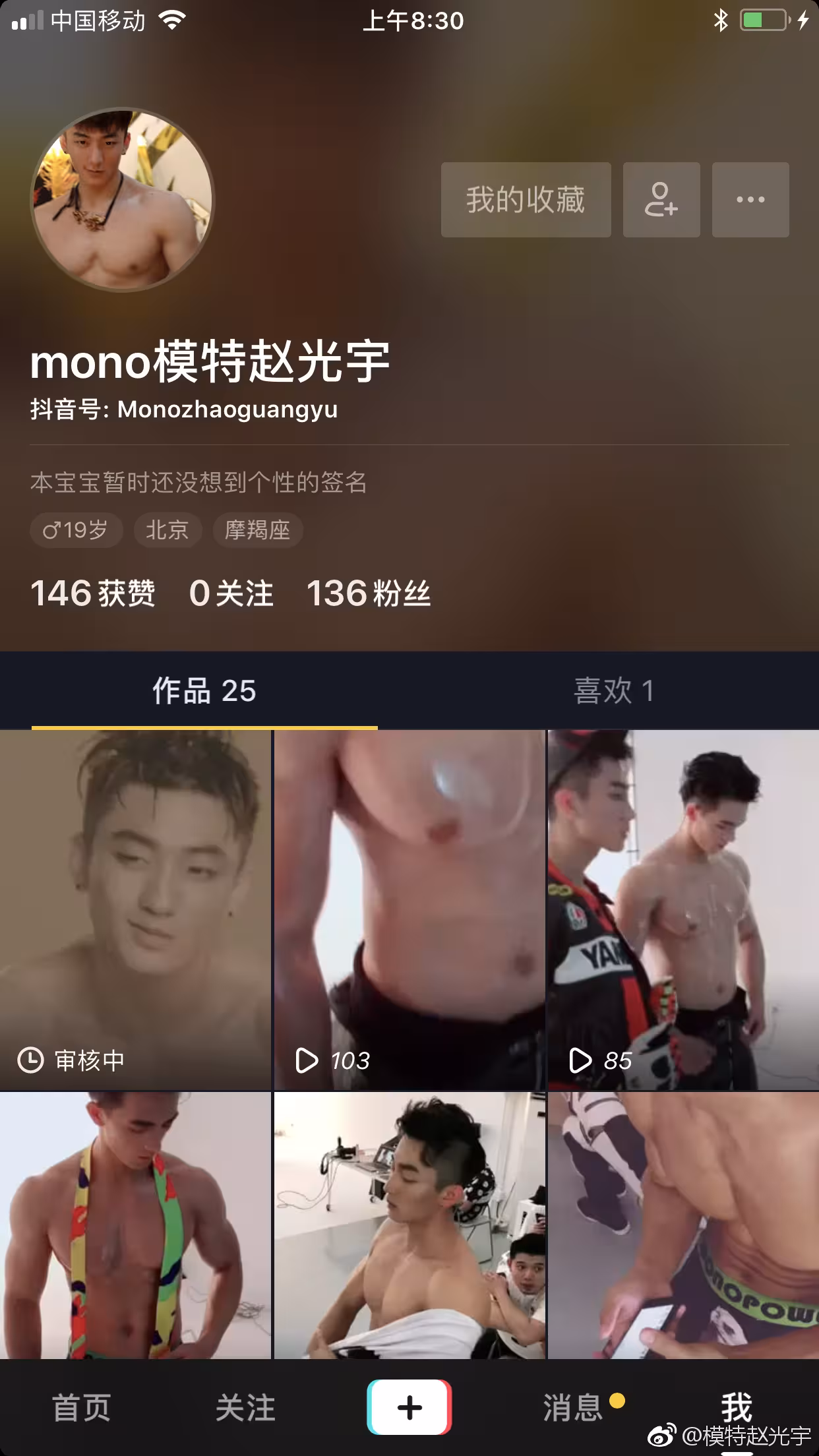This screenshot has height=1456, width=819.
Task: Open the 关注 tab in bottom bar
Action: 245,1407
